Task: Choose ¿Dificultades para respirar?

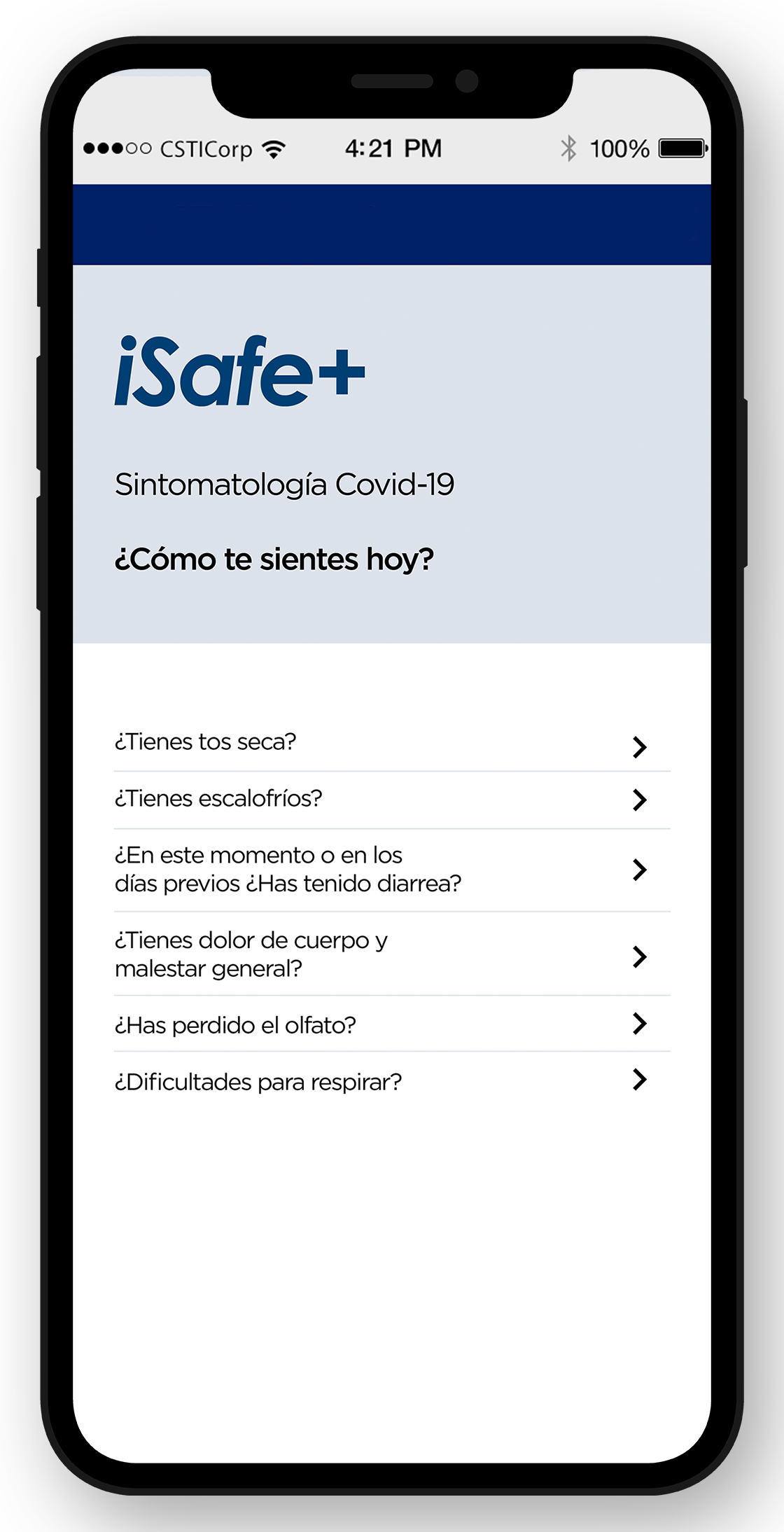Action: 392,1080
